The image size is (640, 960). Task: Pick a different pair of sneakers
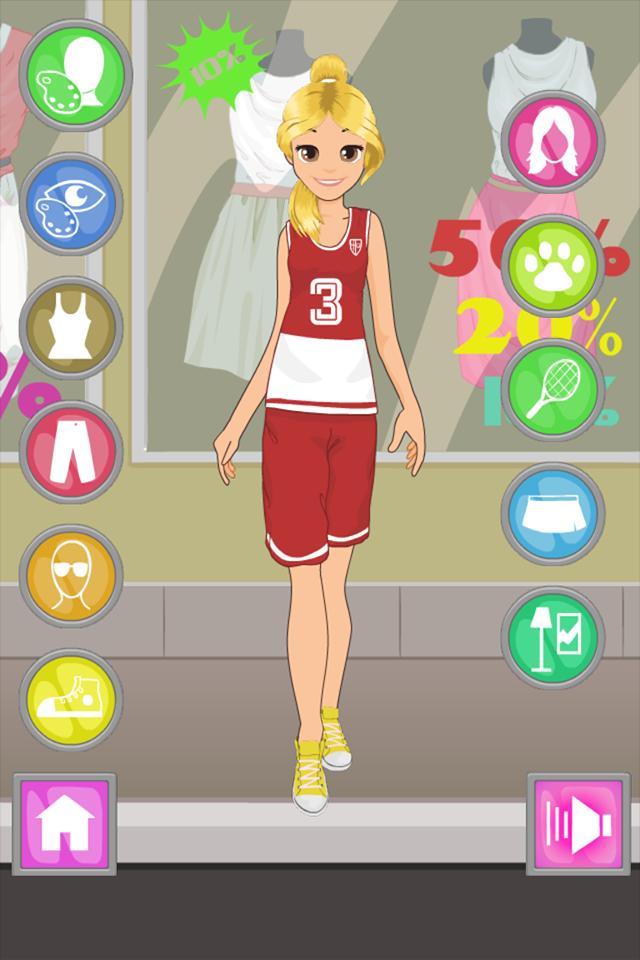[x=70, y=699]
